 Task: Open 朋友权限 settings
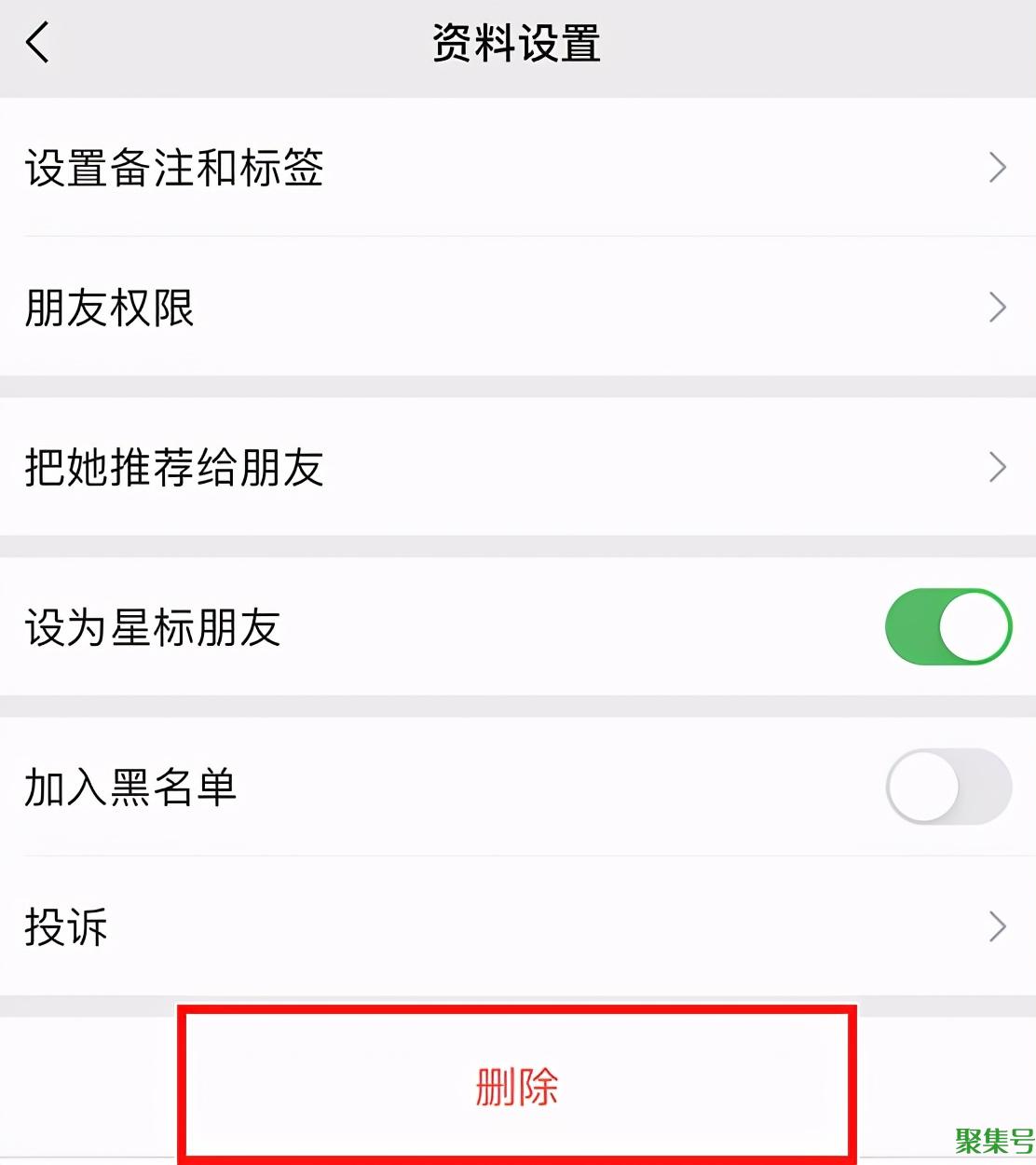click(517, 308)
